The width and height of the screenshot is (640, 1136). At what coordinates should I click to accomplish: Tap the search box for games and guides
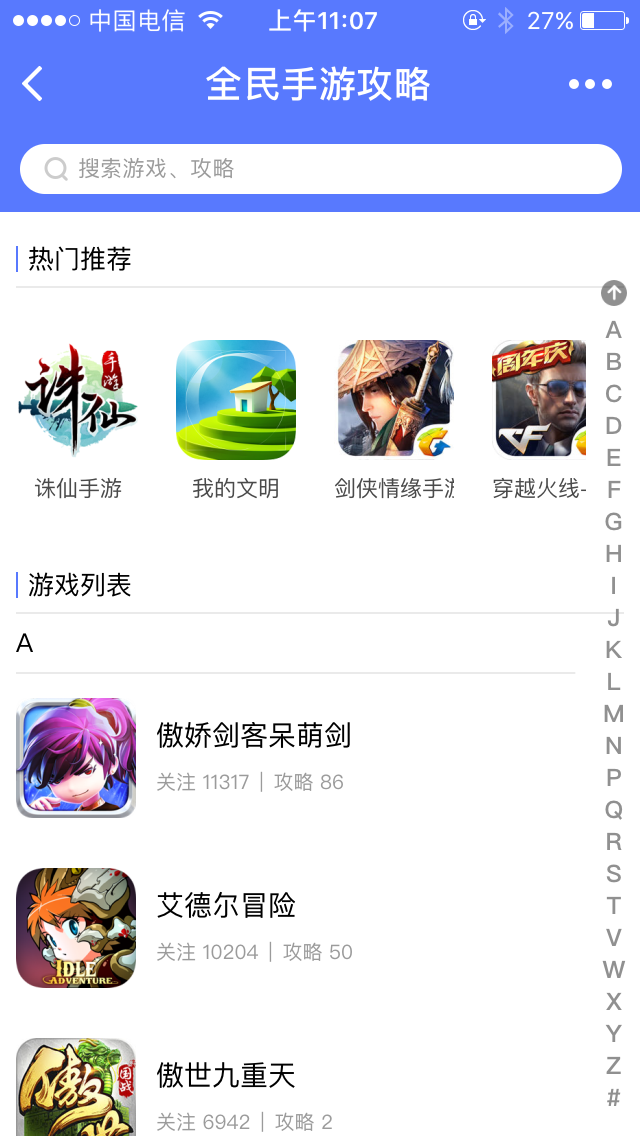[320, 169]
